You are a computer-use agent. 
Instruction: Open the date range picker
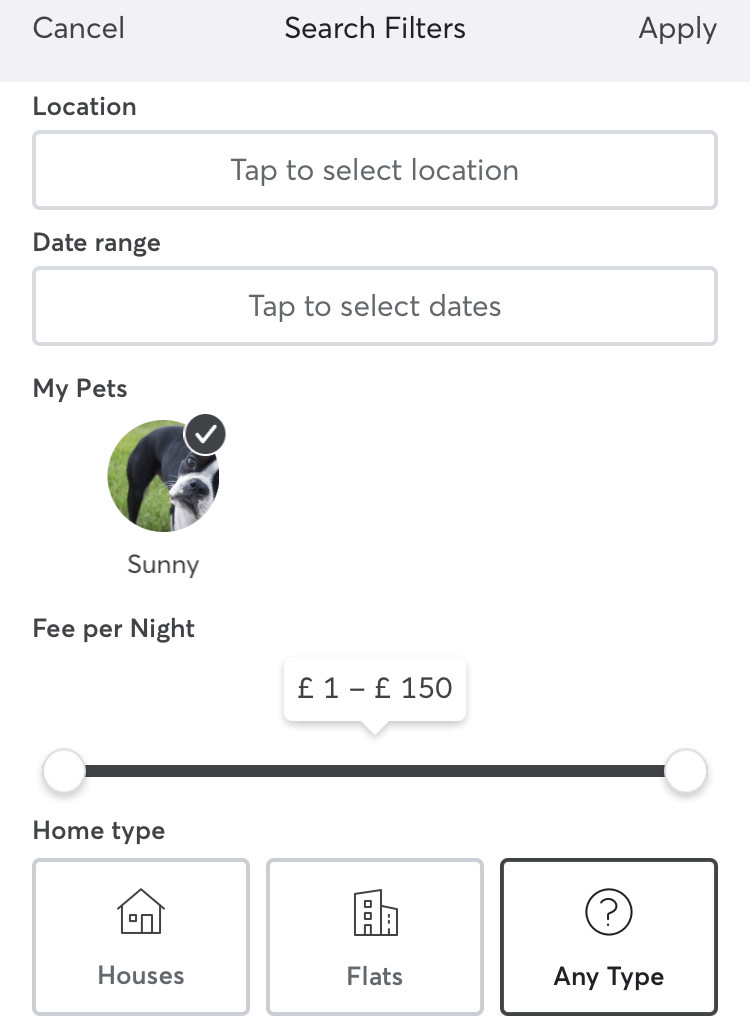click(374, 306)
